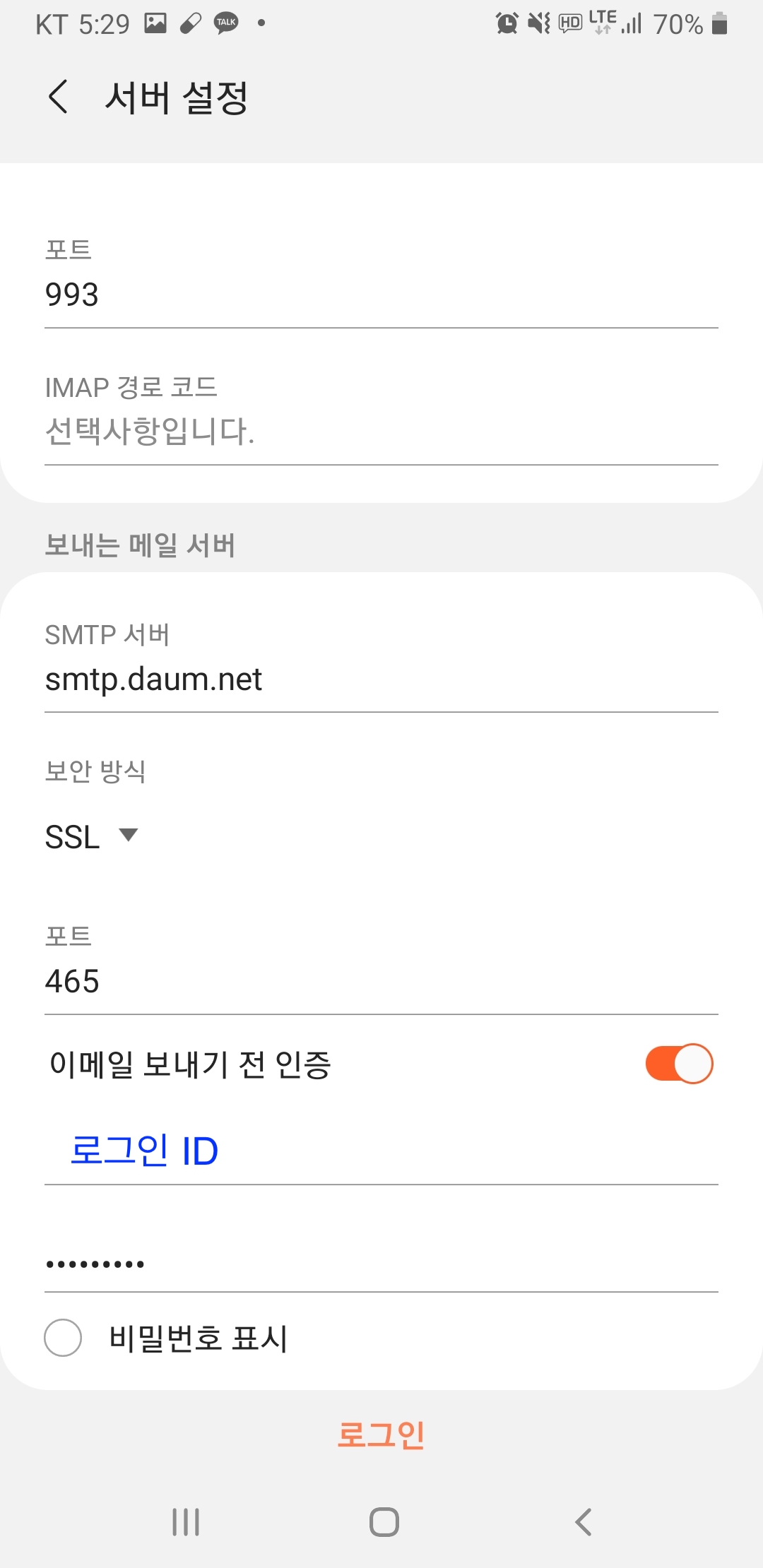Tap the alarm icon in the status bar

coord(506,23)
